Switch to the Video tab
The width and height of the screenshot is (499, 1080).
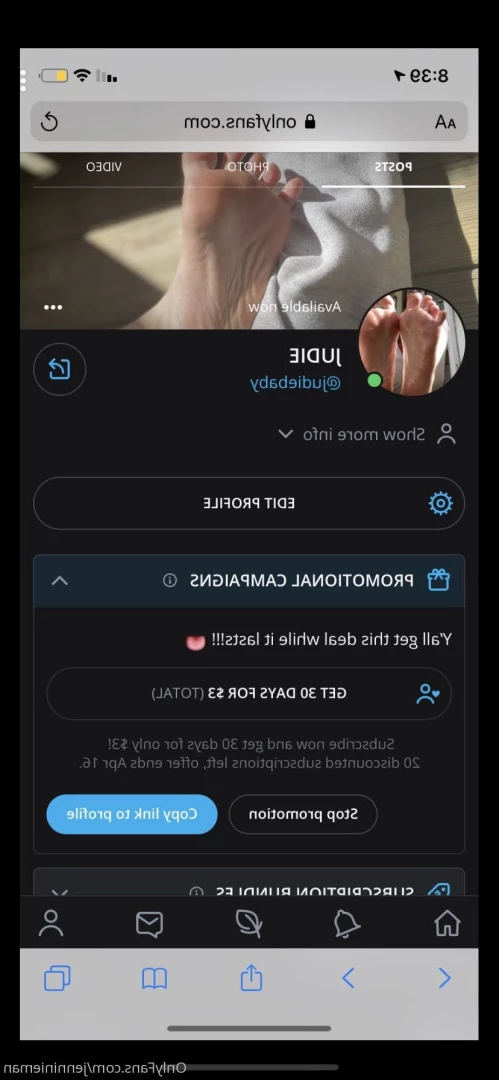(x=104, y=167)
